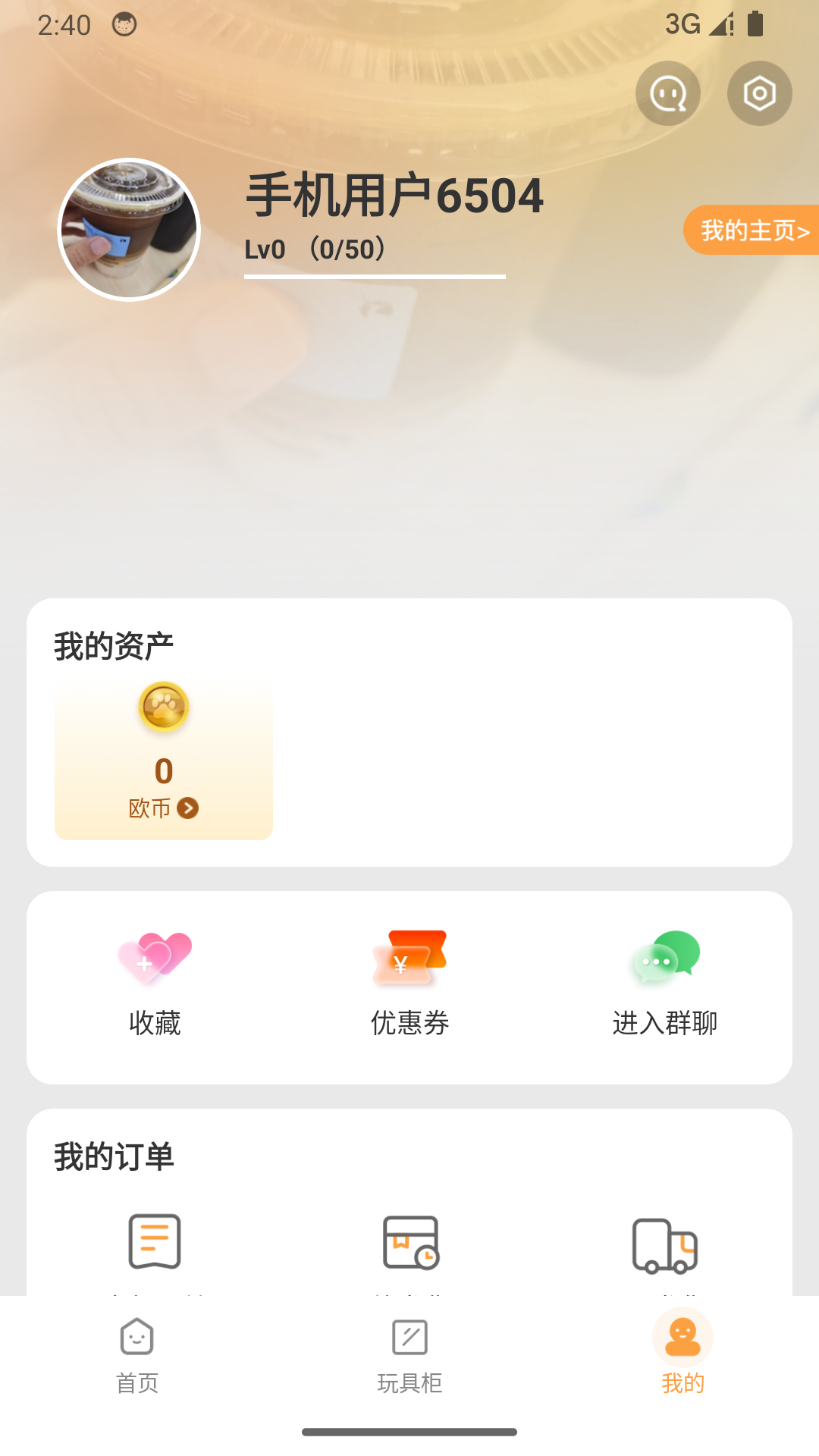Viewport: 819px width, 1456px height.
Task: Expand the 欧币 detail arrow
Action: [189, 808]
